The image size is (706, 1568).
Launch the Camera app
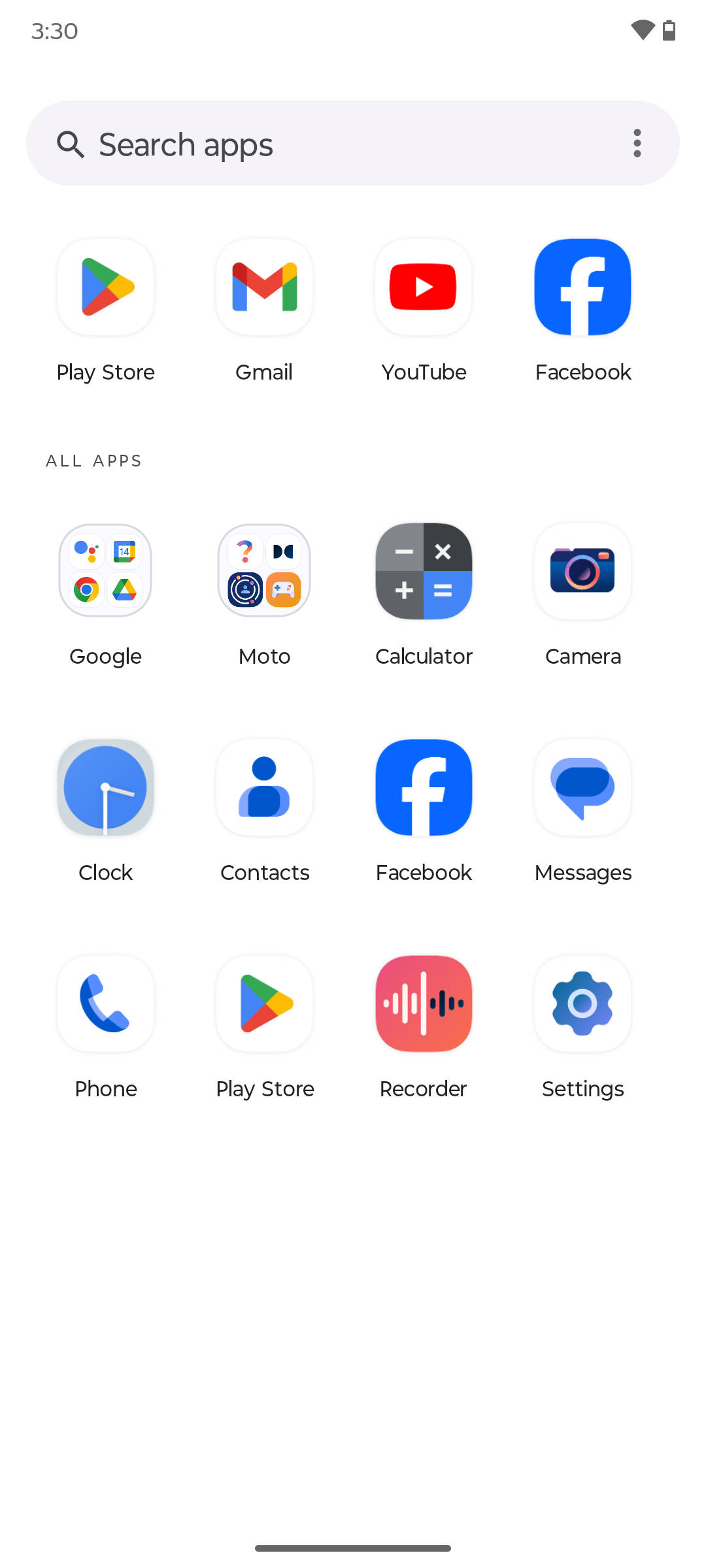coord(582,570)
